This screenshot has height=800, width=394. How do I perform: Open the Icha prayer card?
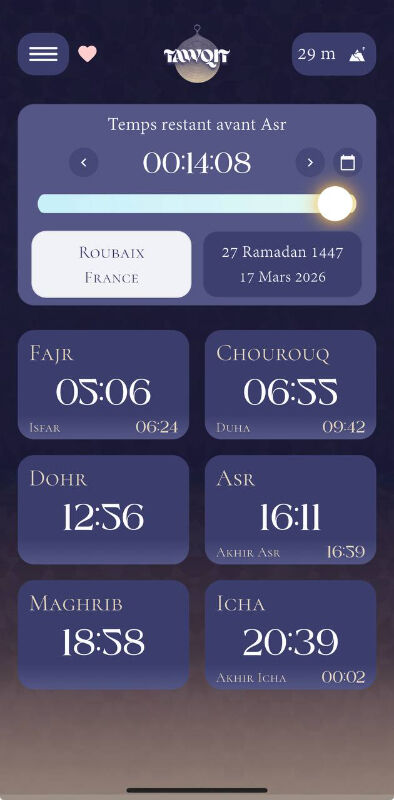click(290, 635)
